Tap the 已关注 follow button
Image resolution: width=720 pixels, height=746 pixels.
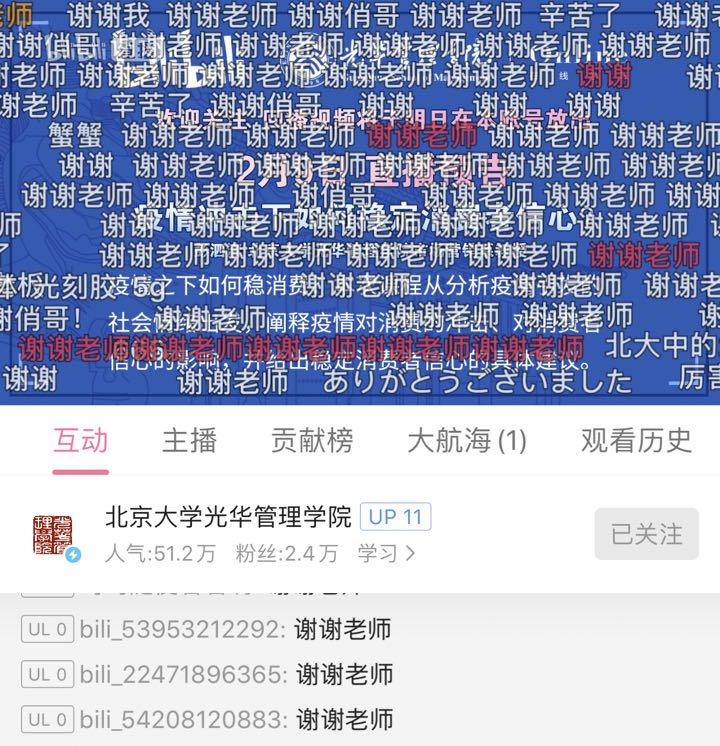point(647,534)
